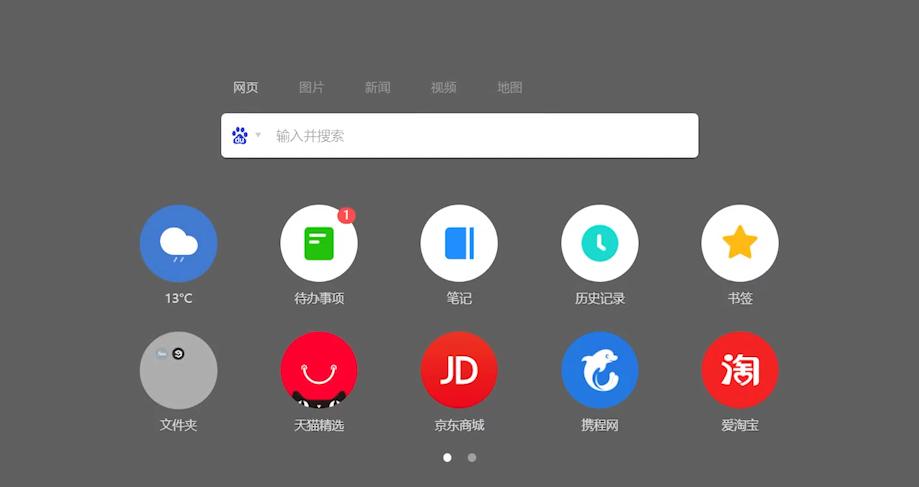
Task: Open the 地图 search tab
Action: (x=510, y=88)
